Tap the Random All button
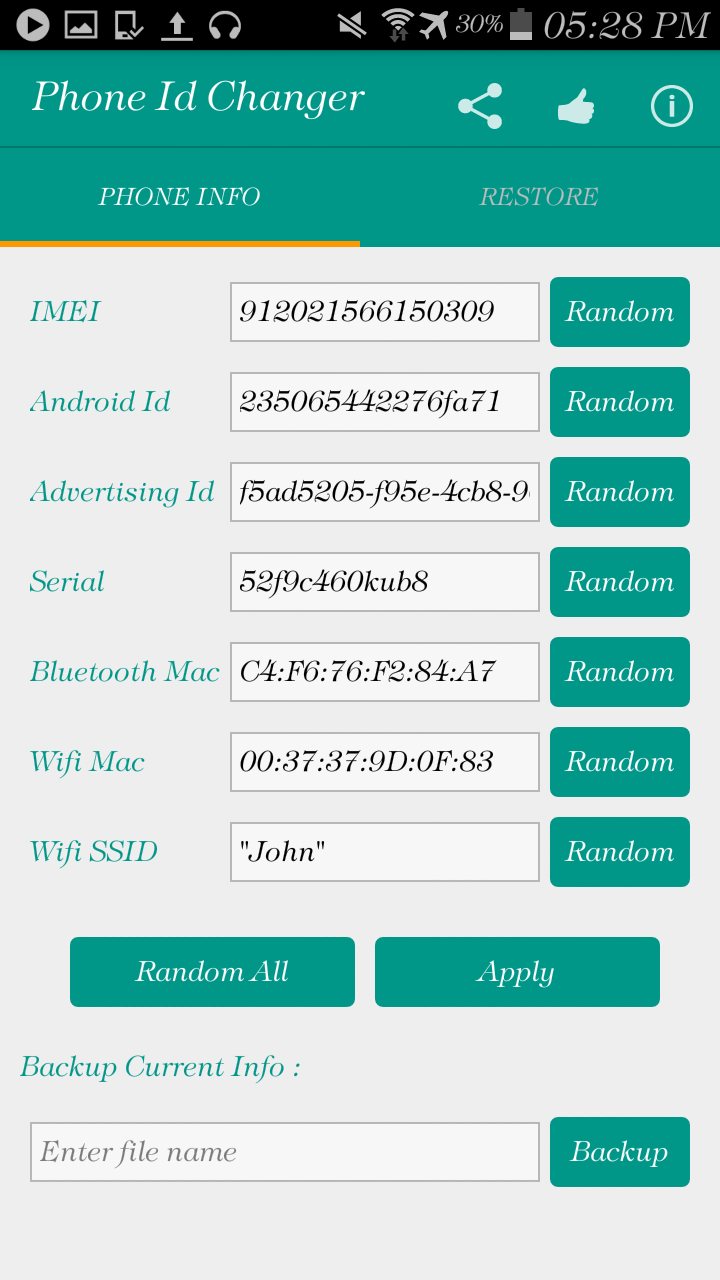The height and width of the screenshot is (1280, 720). (212, 972)
